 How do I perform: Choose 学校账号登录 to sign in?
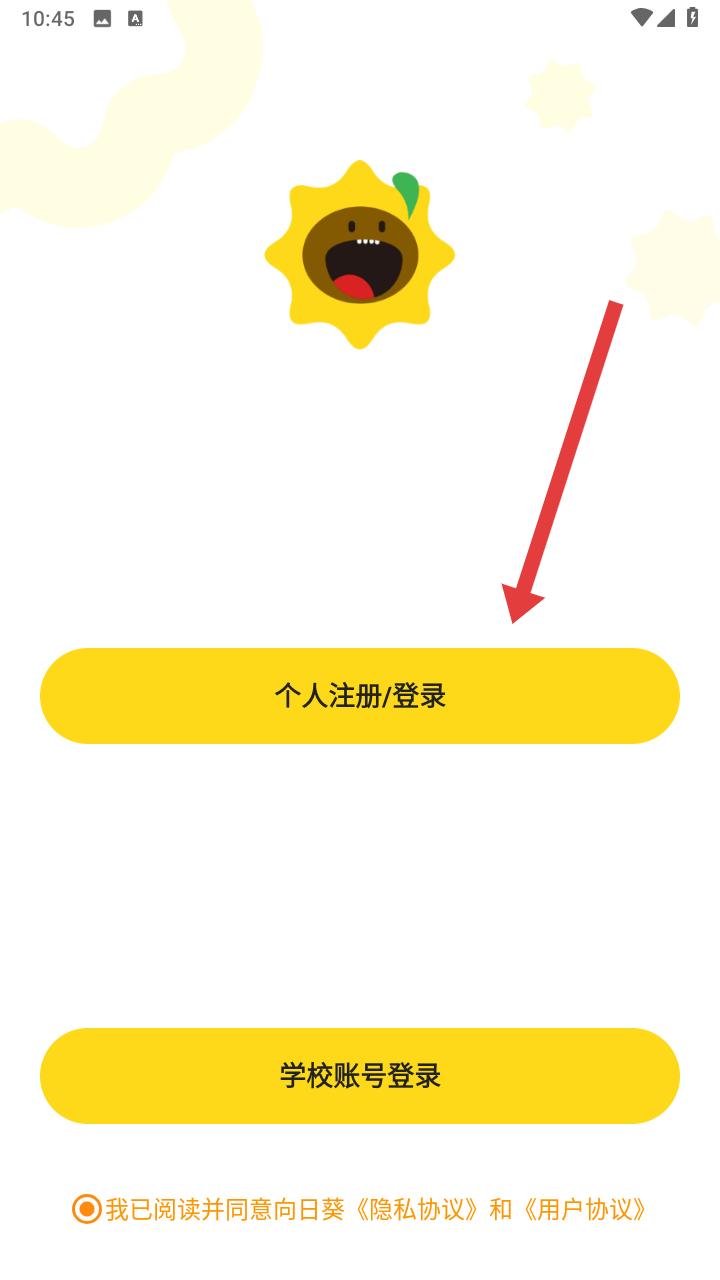point(360,1076)
